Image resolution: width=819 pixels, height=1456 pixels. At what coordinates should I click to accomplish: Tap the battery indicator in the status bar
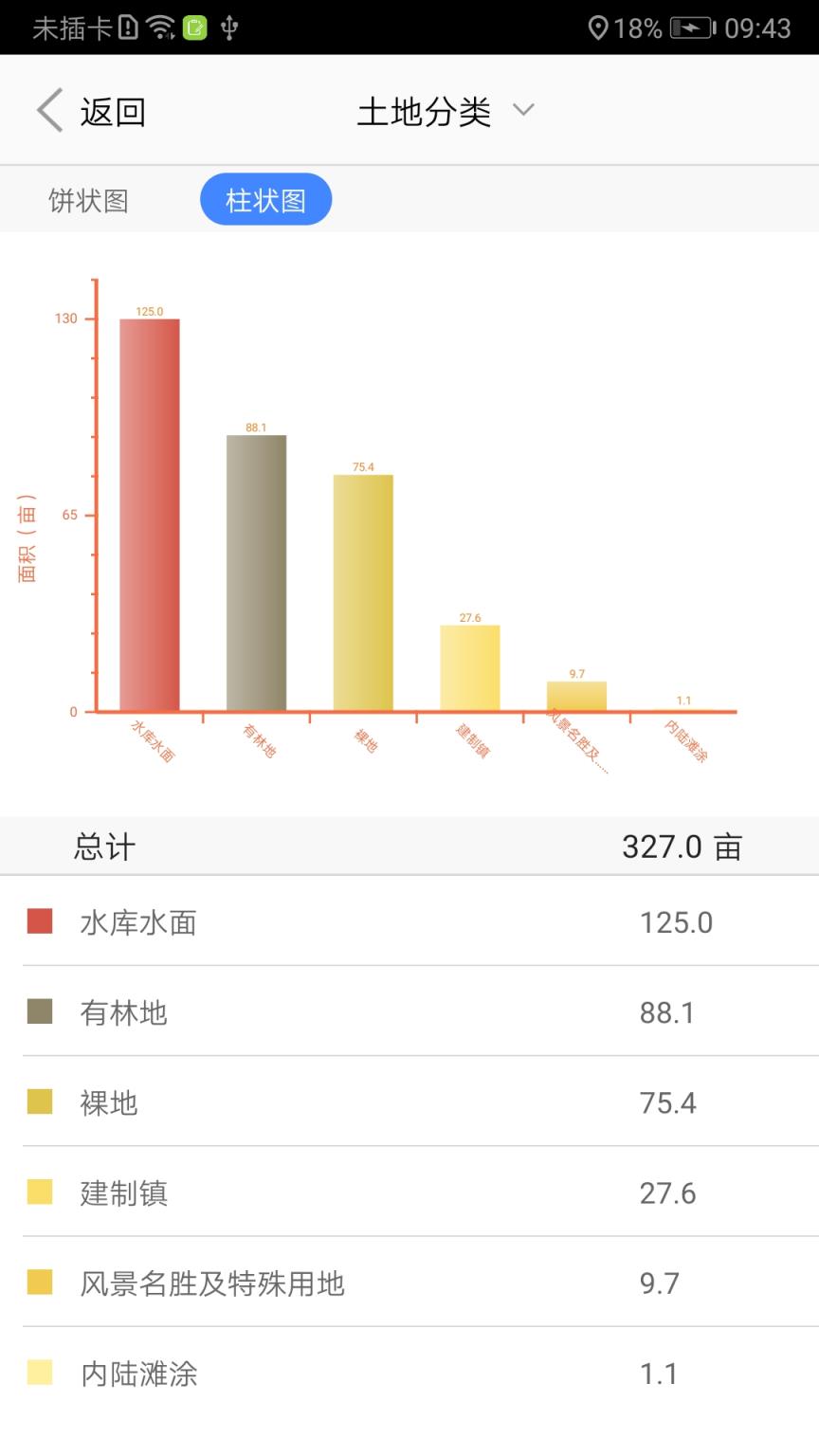692,28
